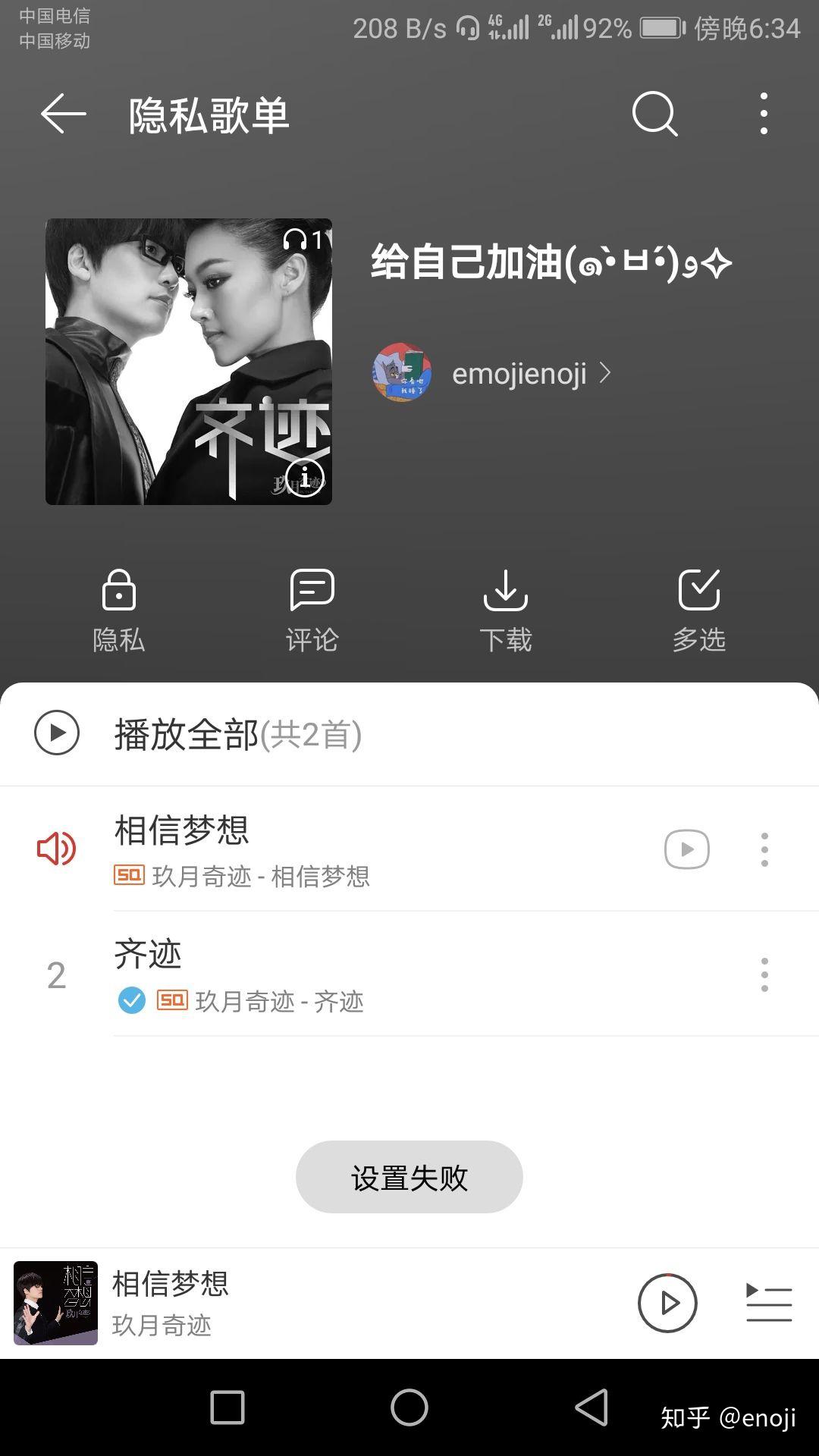Open the recent apps view
Image resolution: width=819 pixels, height=1456 pixels.
tap(227, 1407)
